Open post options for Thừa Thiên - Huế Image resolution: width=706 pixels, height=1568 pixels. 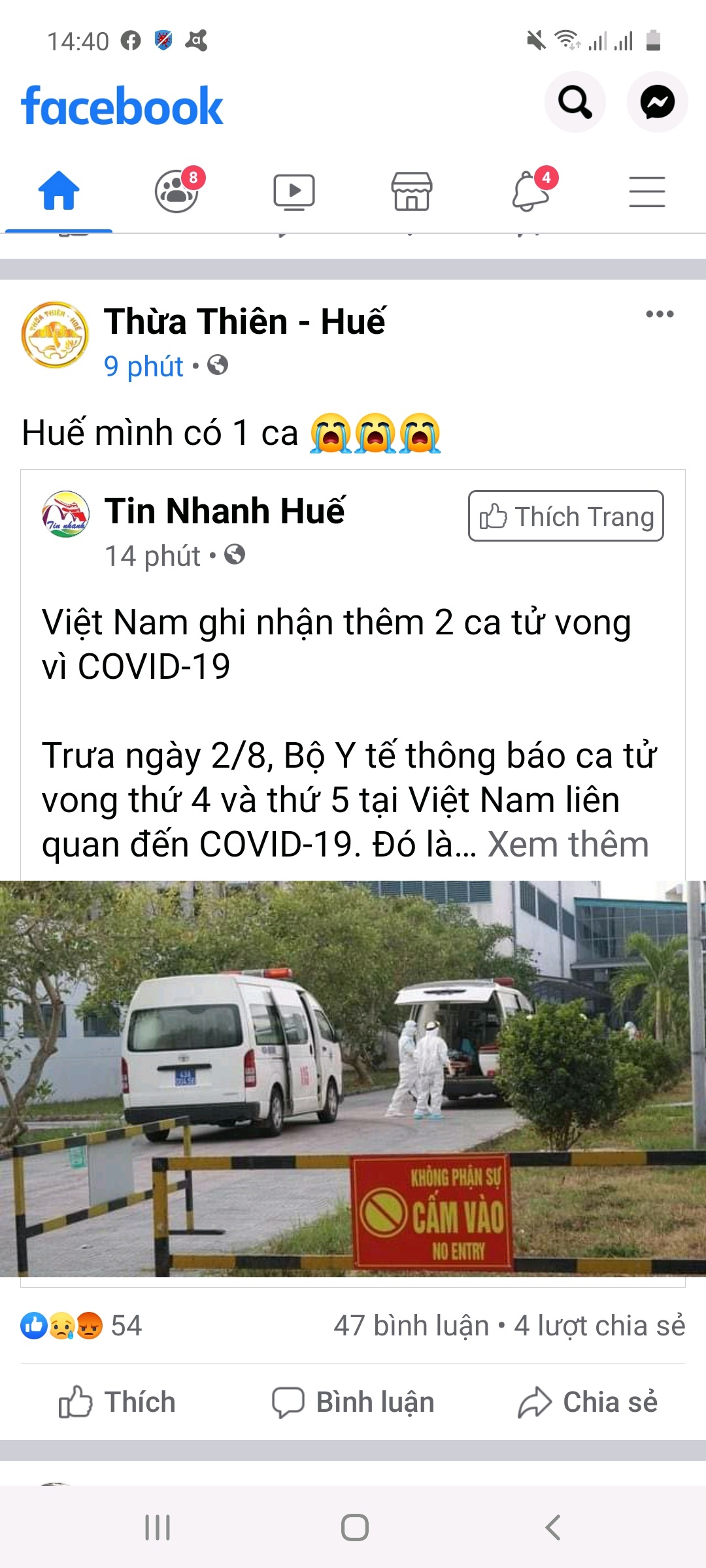pyautogui.click(x=660, y=314)
